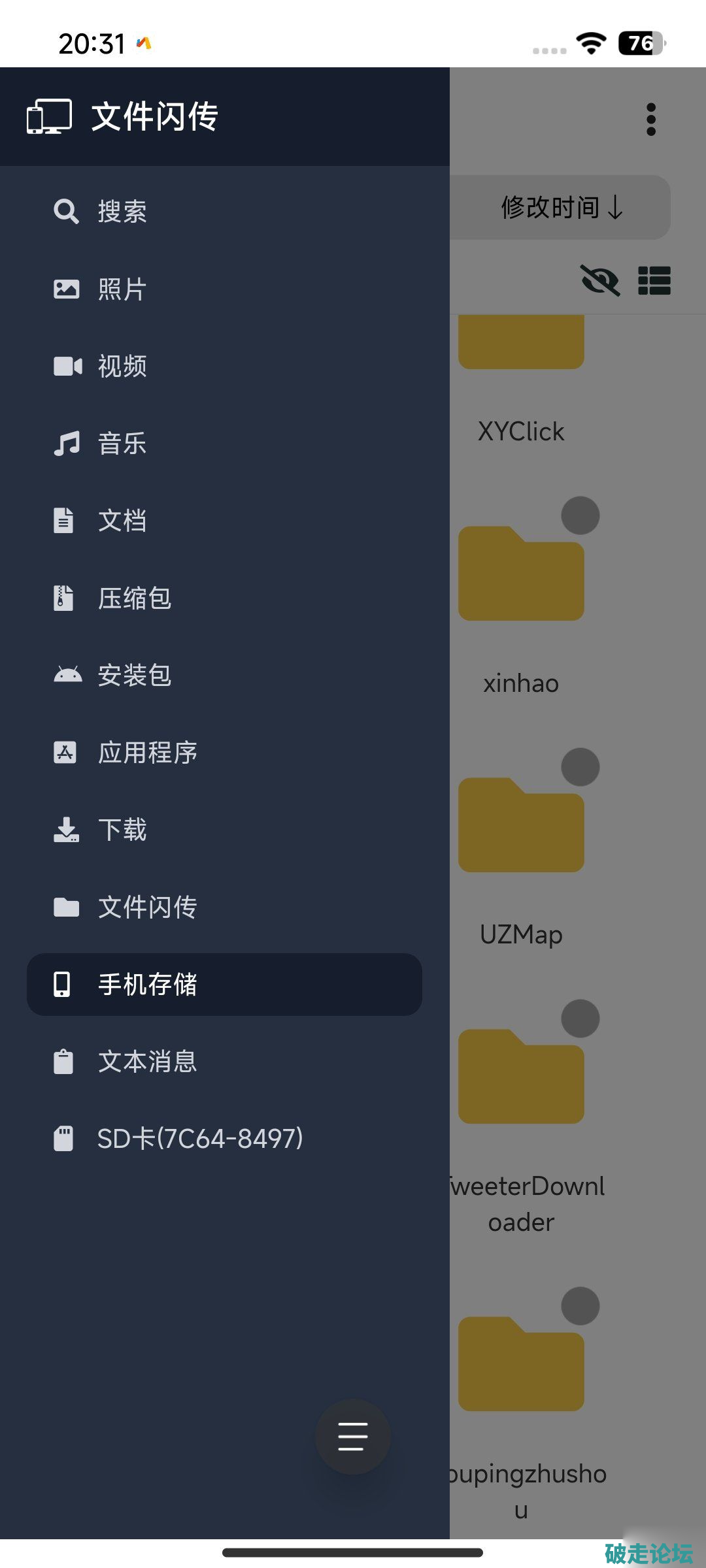Open 文档 category
This screenshot has width=706, height=1568.
[x=122, y=521]
